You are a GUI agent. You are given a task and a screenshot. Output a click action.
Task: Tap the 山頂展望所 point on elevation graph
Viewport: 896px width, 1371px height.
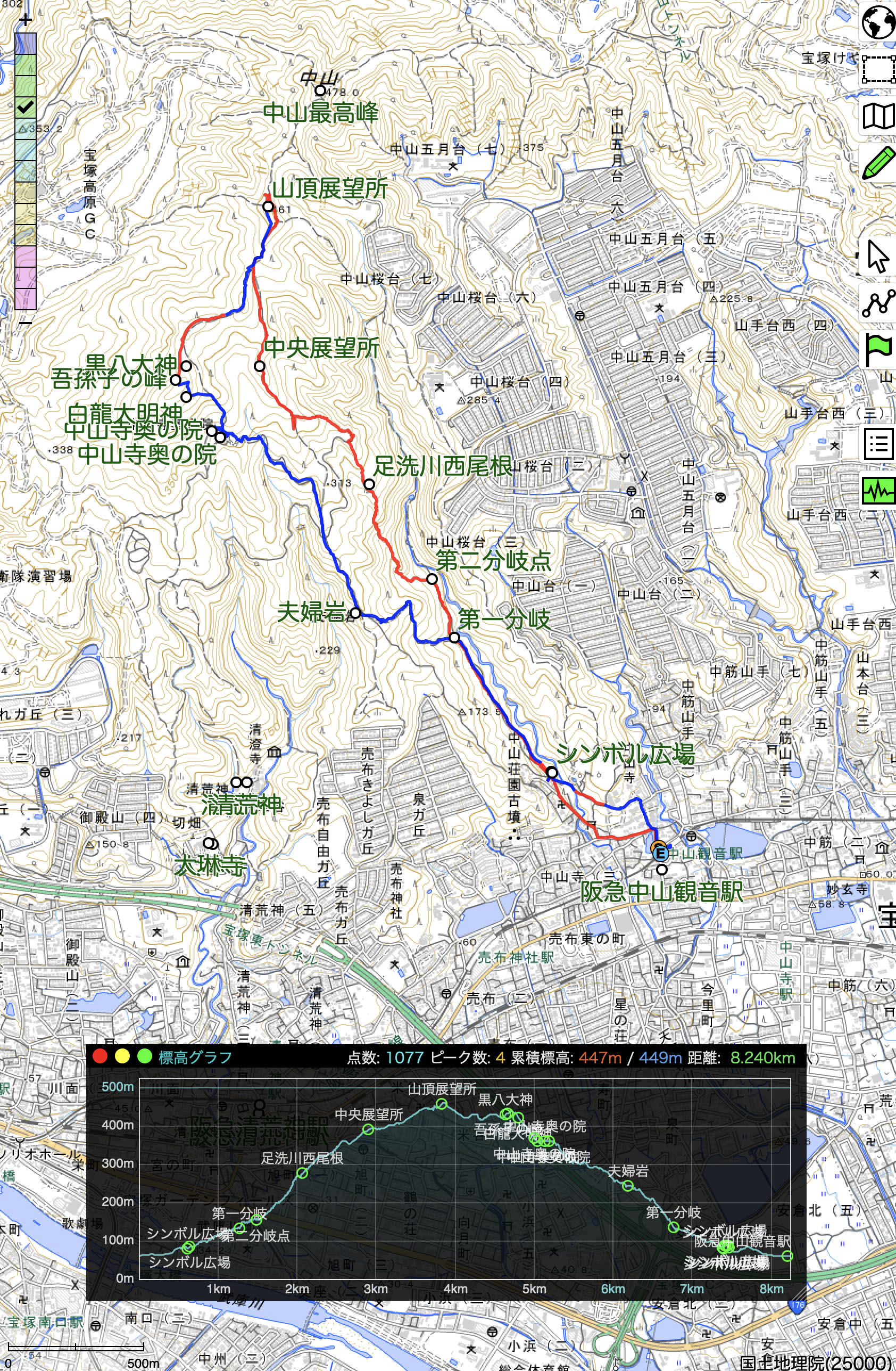tap(442, 1104)
